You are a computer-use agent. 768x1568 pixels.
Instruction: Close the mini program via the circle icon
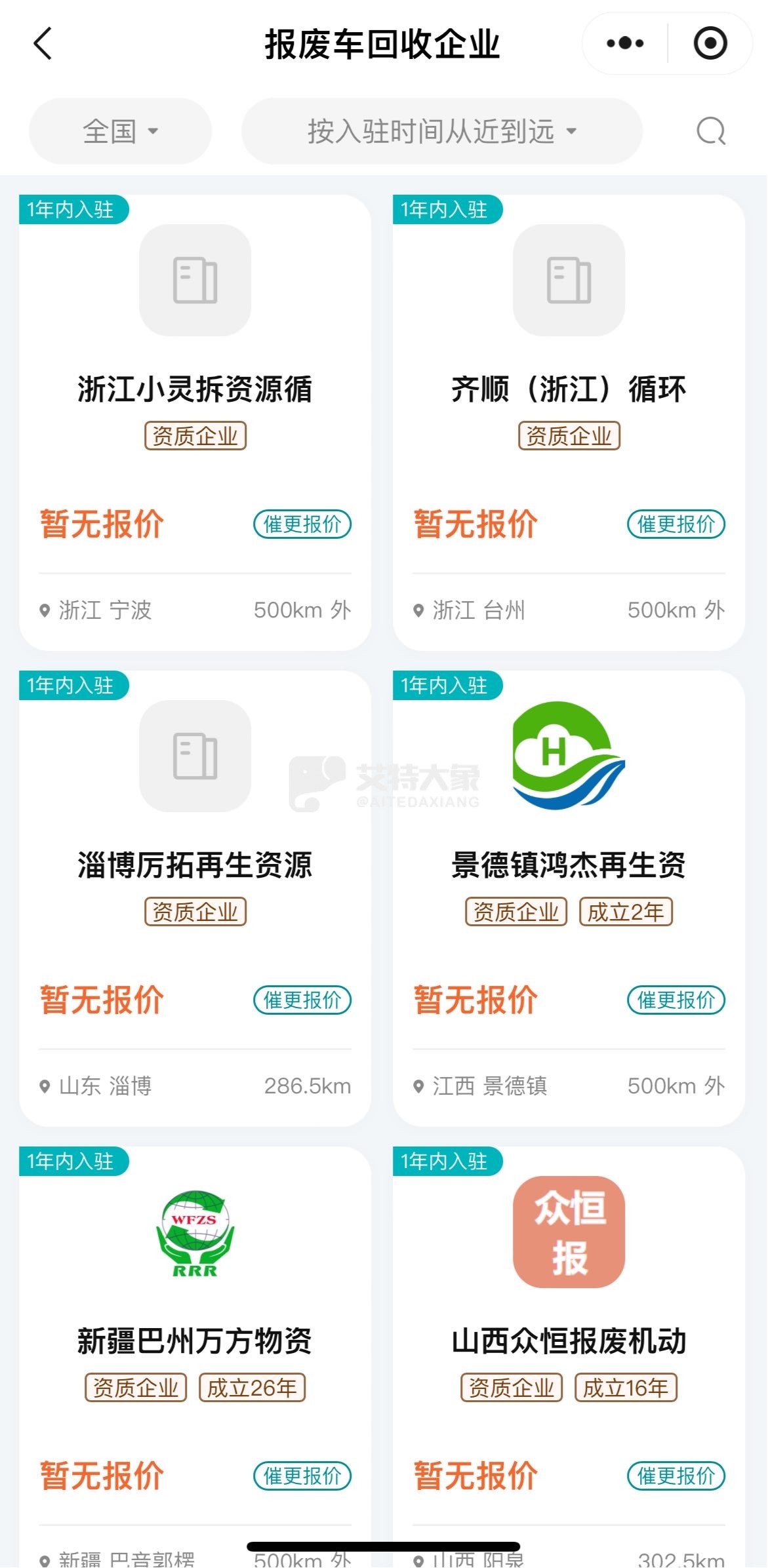710,44
